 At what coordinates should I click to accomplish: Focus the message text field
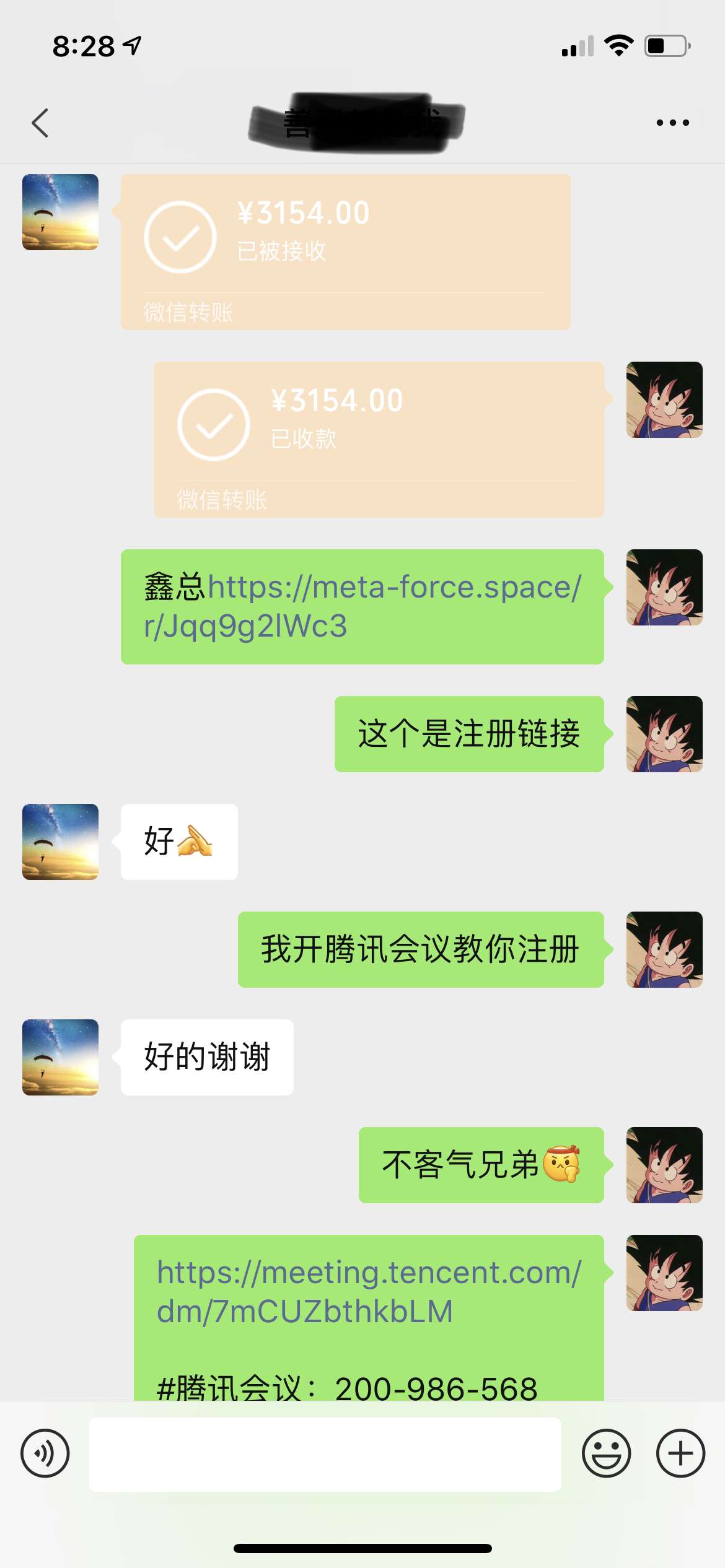325,1453
